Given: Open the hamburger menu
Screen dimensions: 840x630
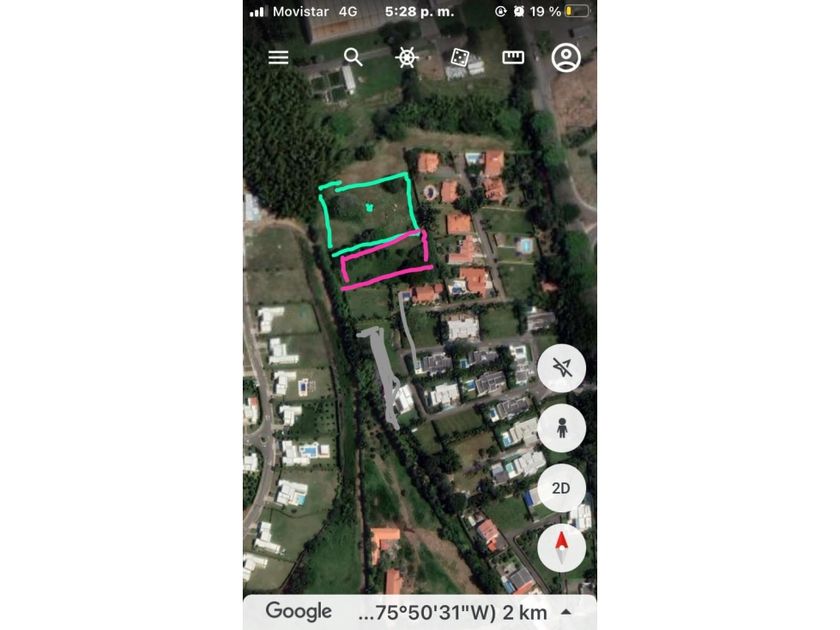Looking at the screenshot, I should (279, 58).
